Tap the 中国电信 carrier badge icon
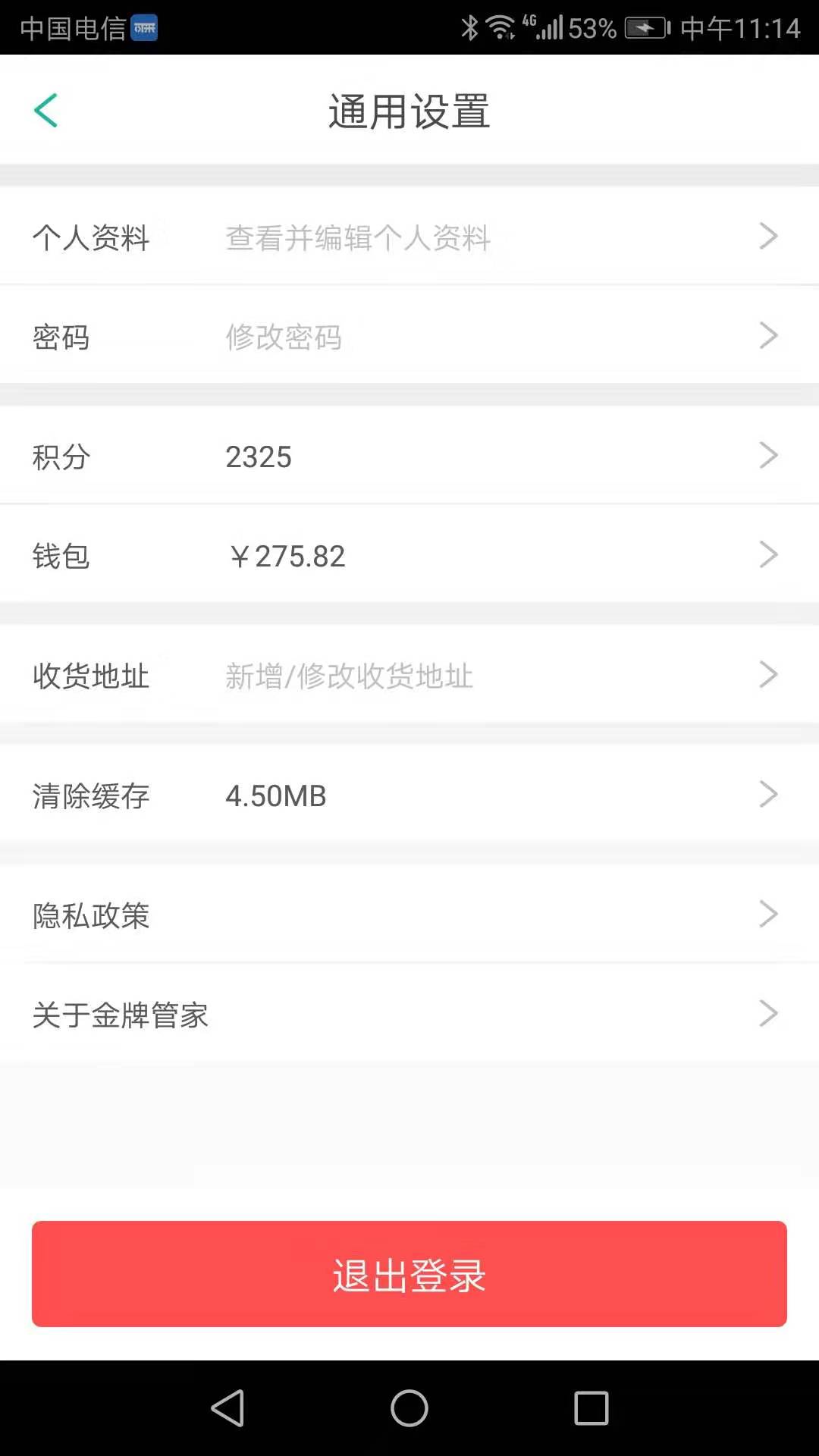This screenshot has width=819, height=1456. click(145, 27)
